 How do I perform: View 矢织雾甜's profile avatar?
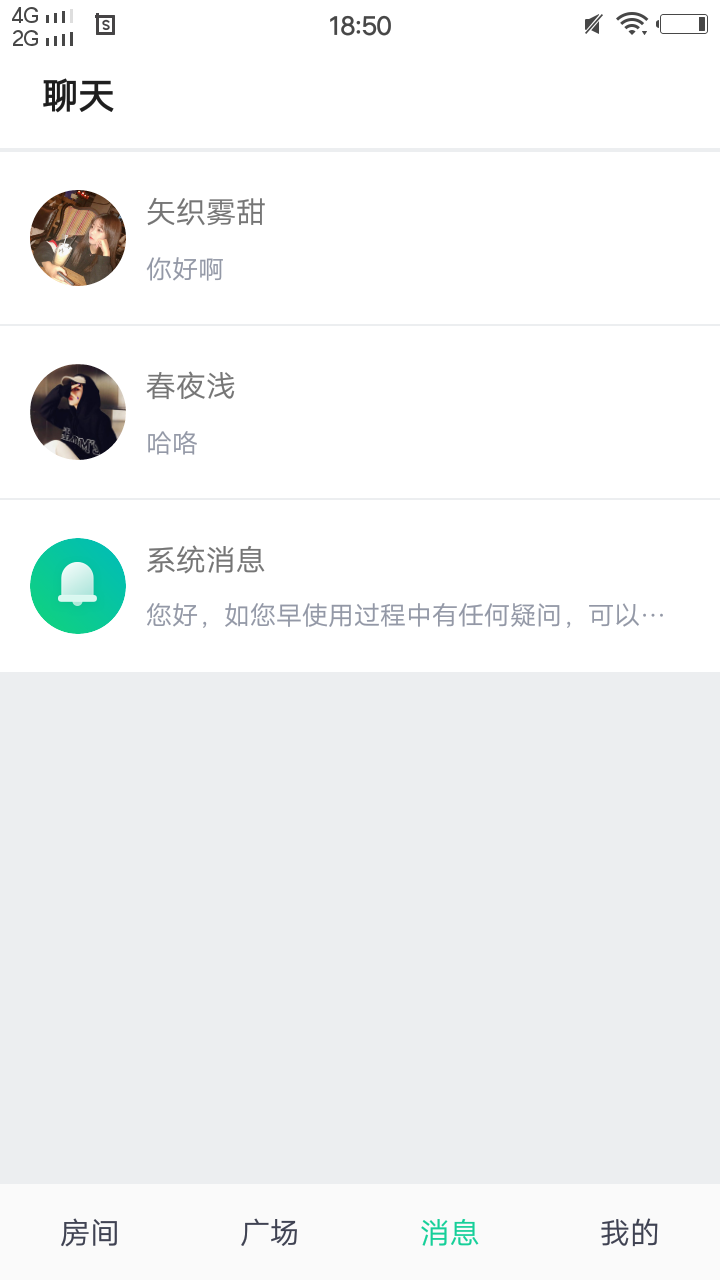click(77, 237)
